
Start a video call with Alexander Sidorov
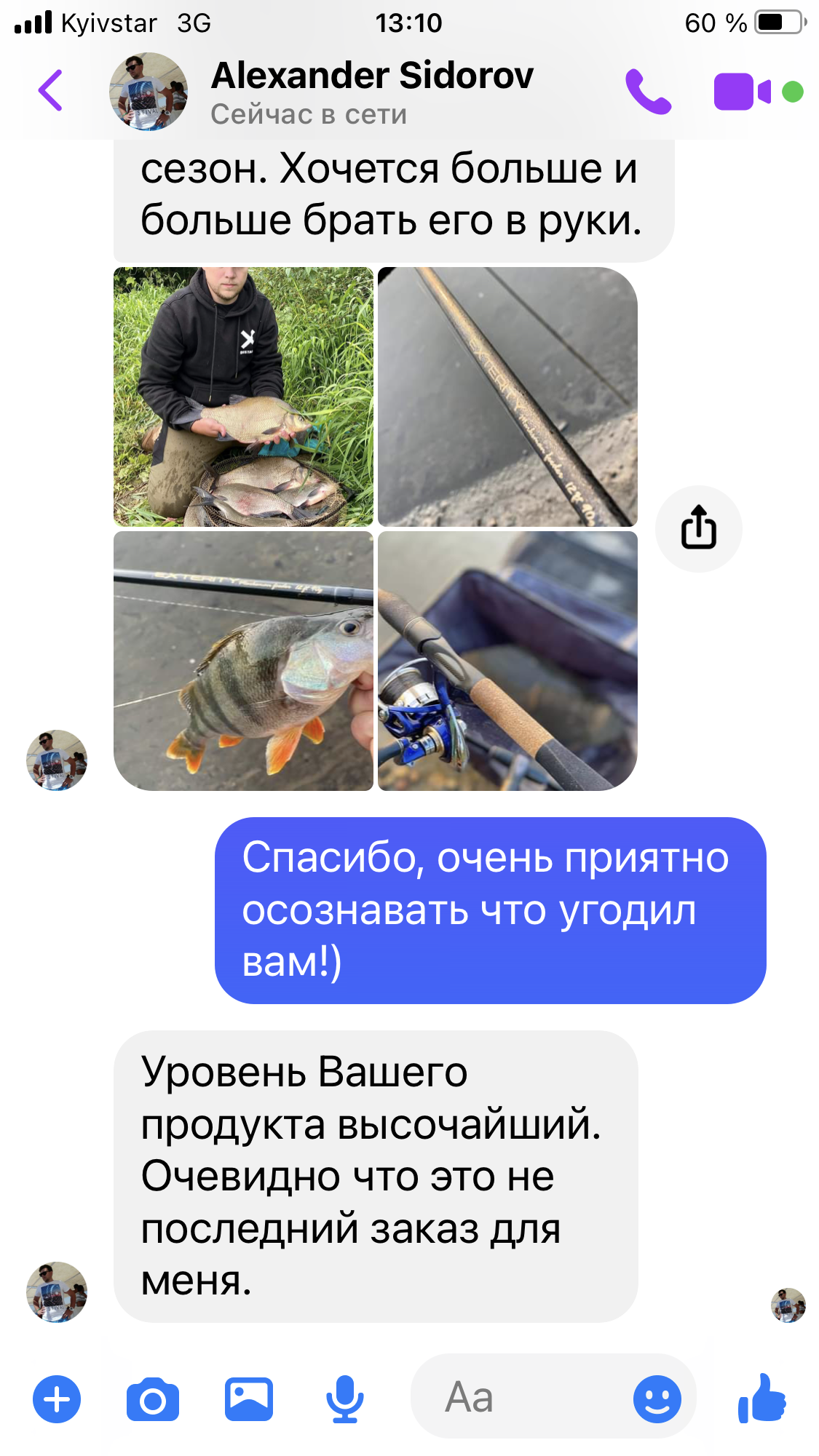(x=742, y=92)
